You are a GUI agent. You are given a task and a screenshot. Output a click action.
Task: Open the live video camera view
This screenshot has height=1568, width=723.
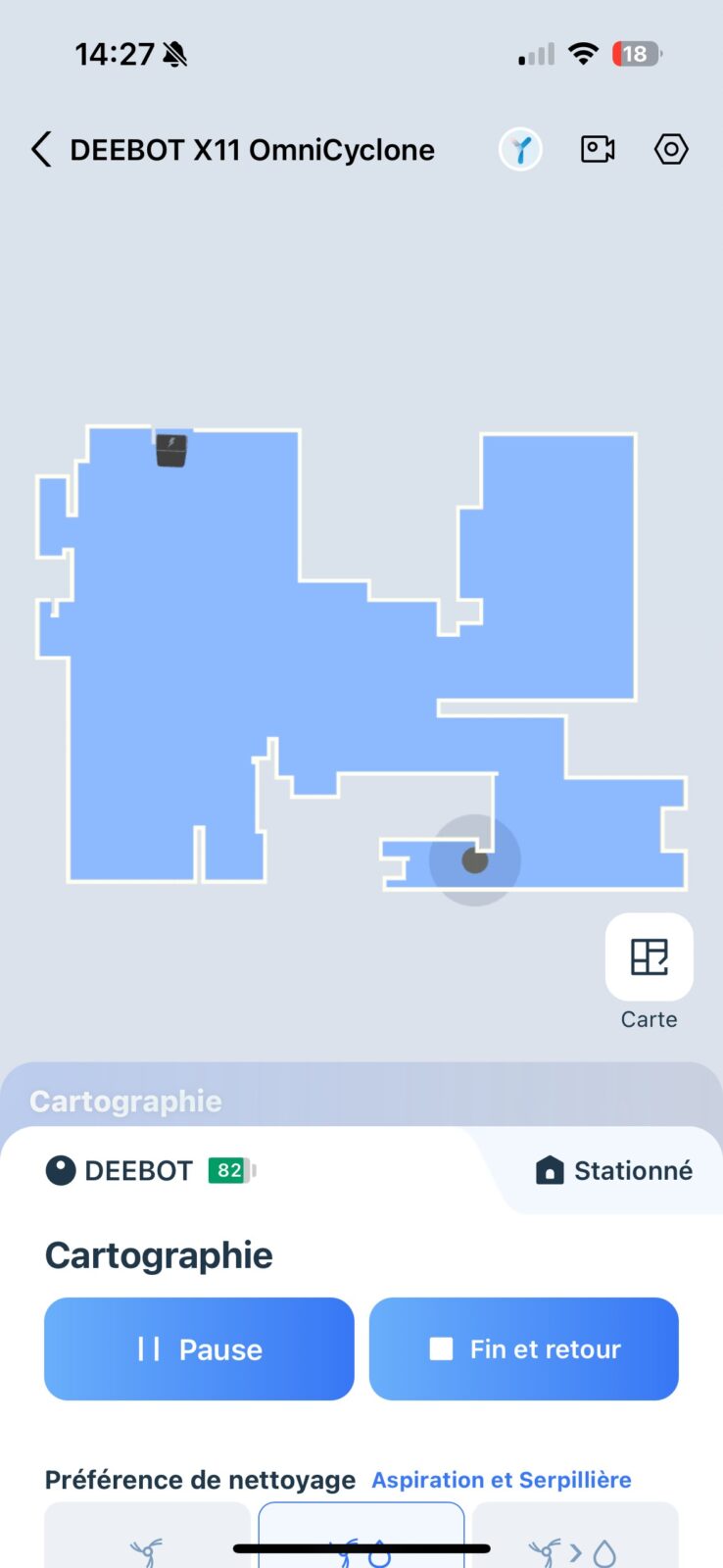[598, 149]
